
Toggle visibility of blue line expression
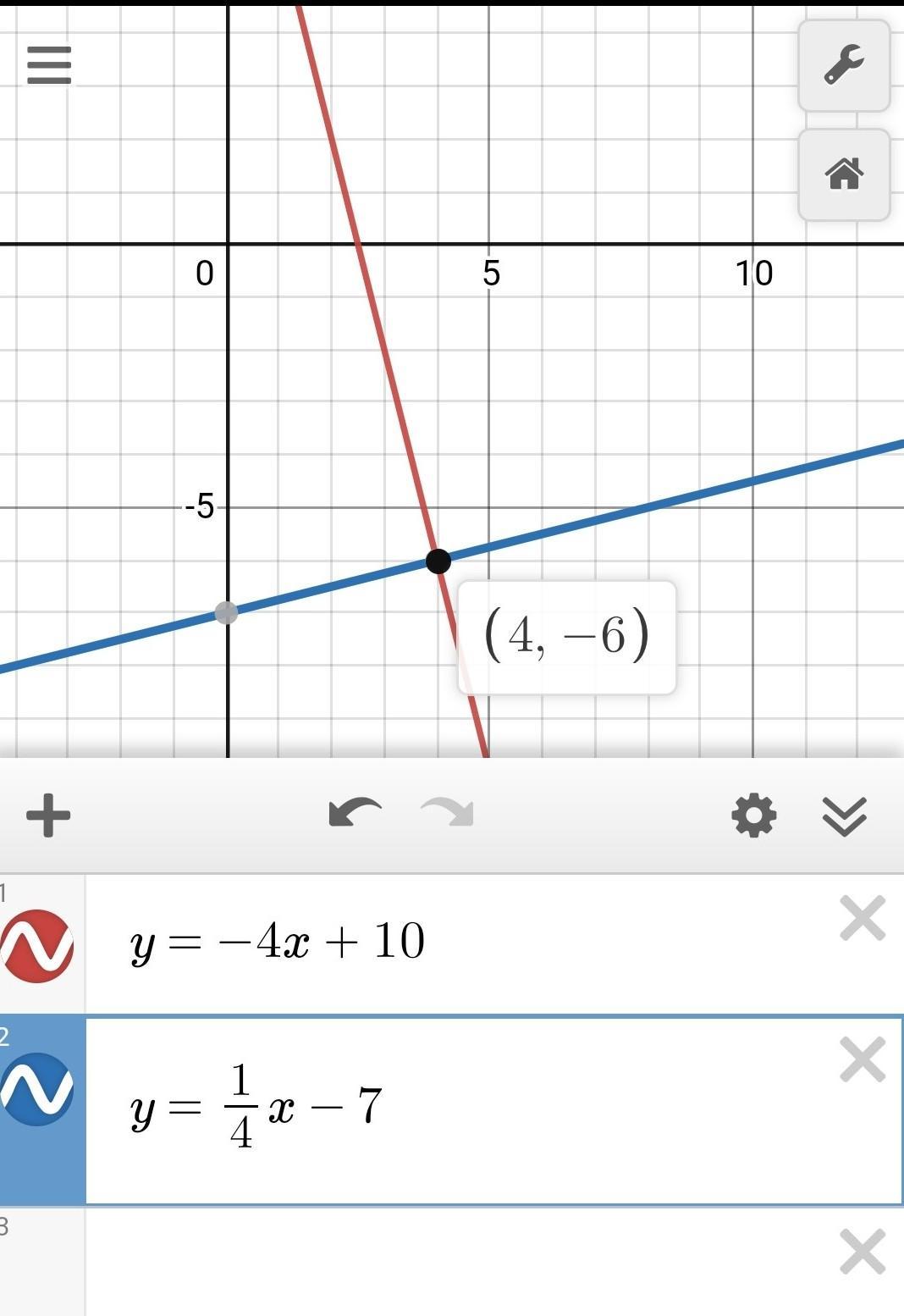(37, 1088)
